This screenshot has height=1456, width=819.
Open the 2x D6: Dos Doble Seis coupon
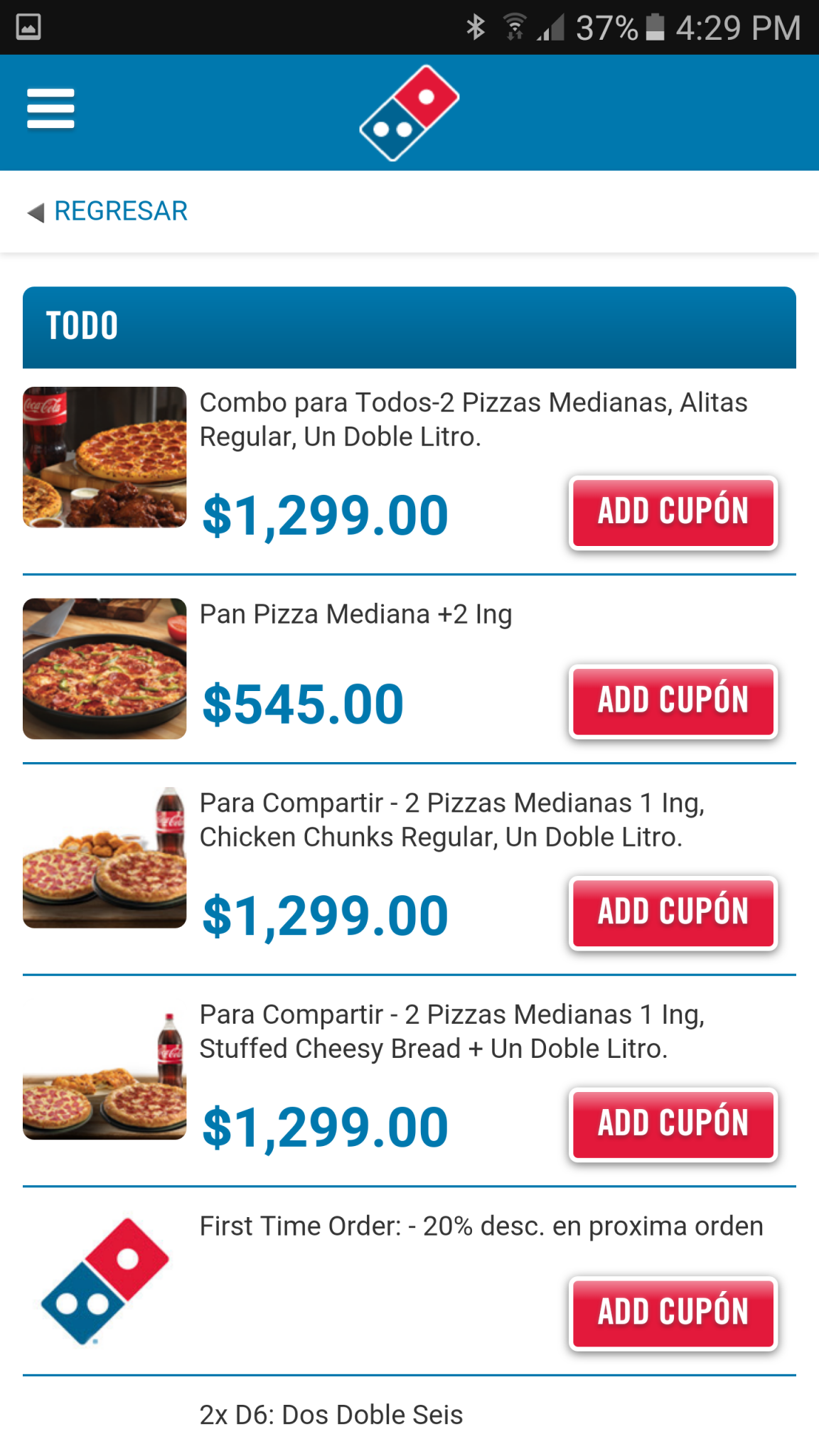pyautogui.click(x=331, y=1415)
